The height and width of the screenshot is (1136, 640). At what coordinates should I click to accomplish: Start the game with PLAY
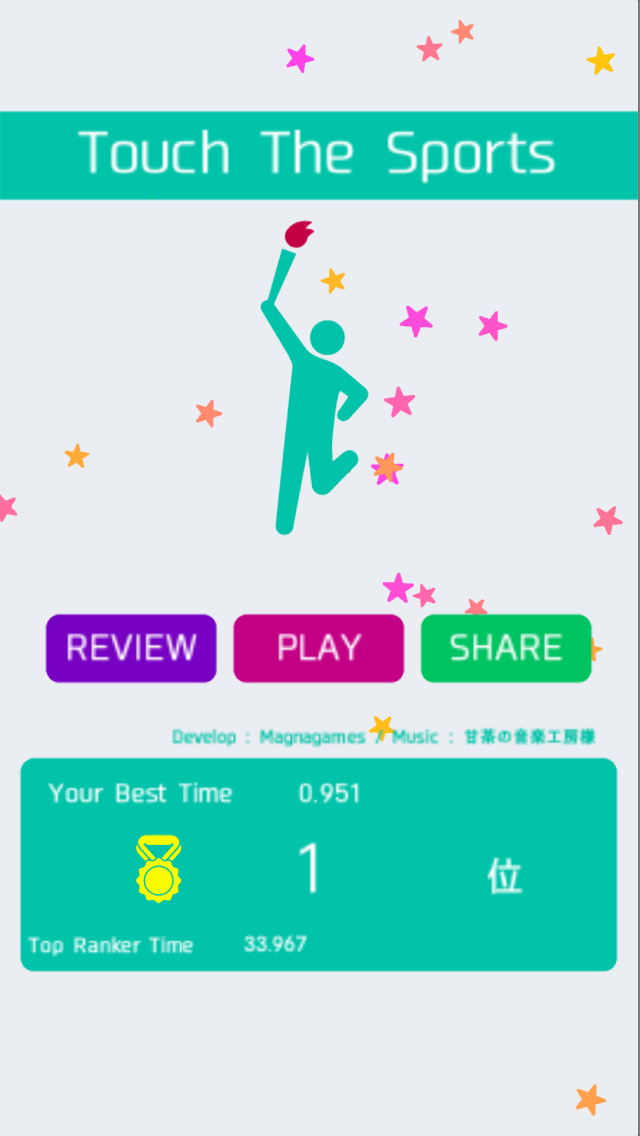click(x=319, y=648)
